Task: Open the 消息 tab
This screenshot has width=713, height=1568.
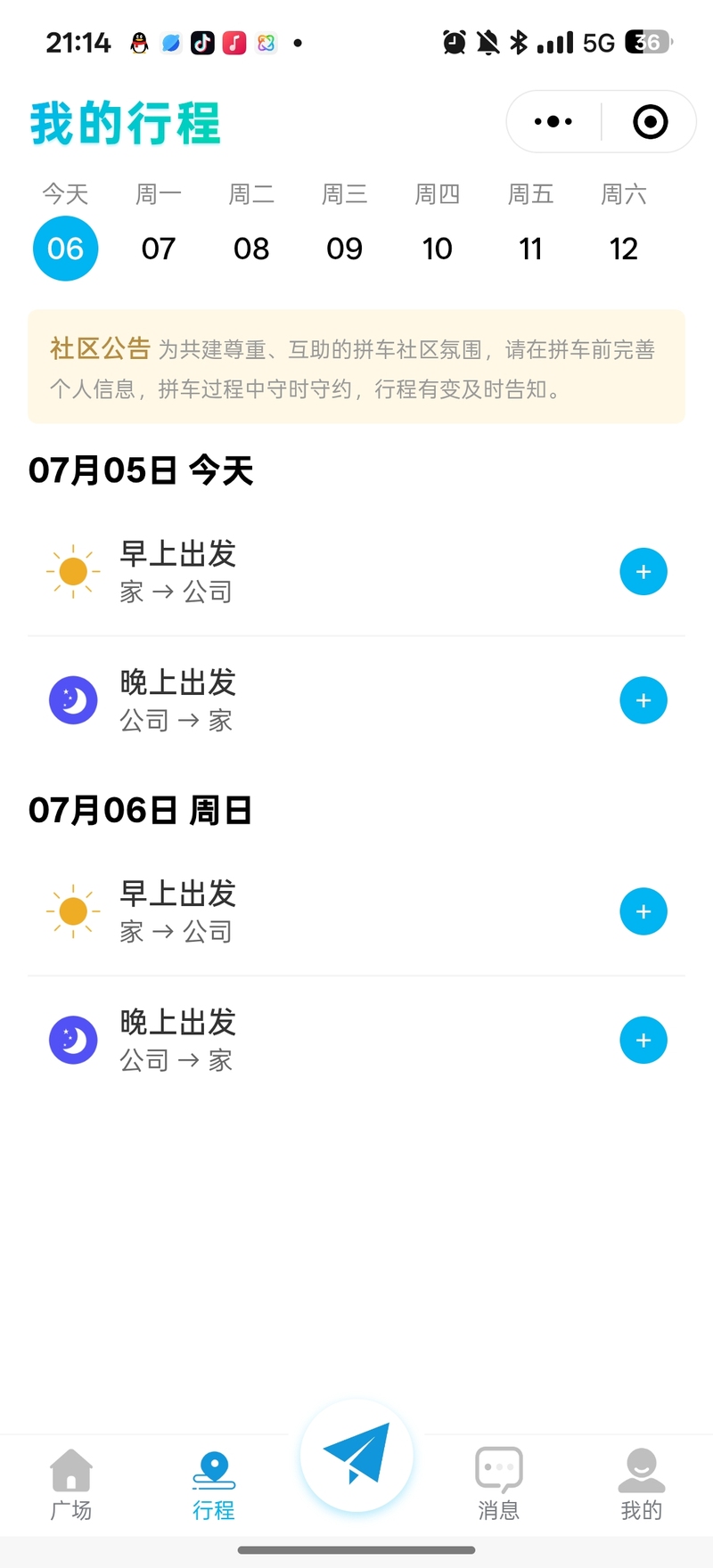Action: coord(499,1484)
